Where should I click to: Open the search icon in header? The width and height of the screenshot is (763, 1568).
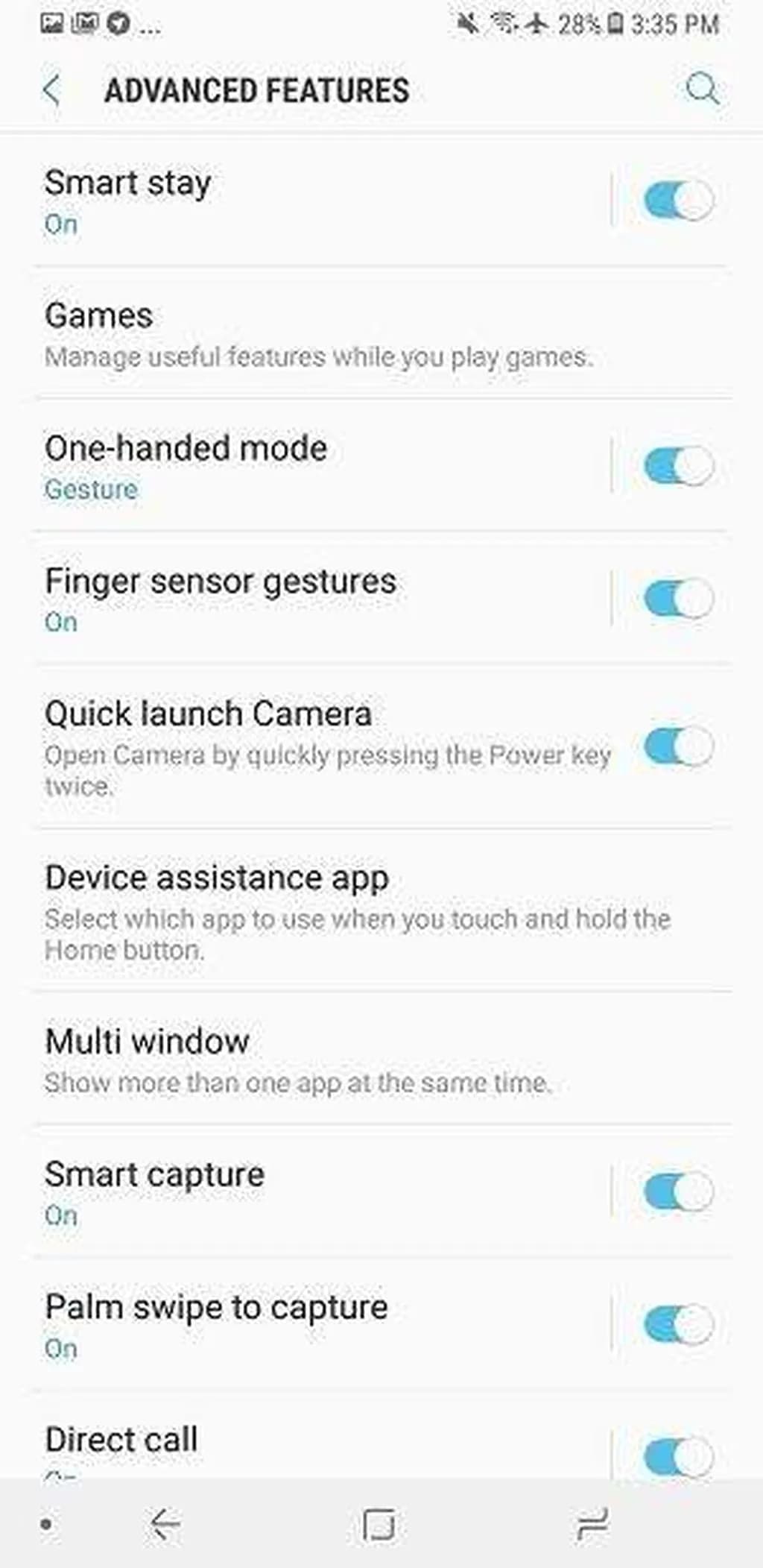point(701,89)
